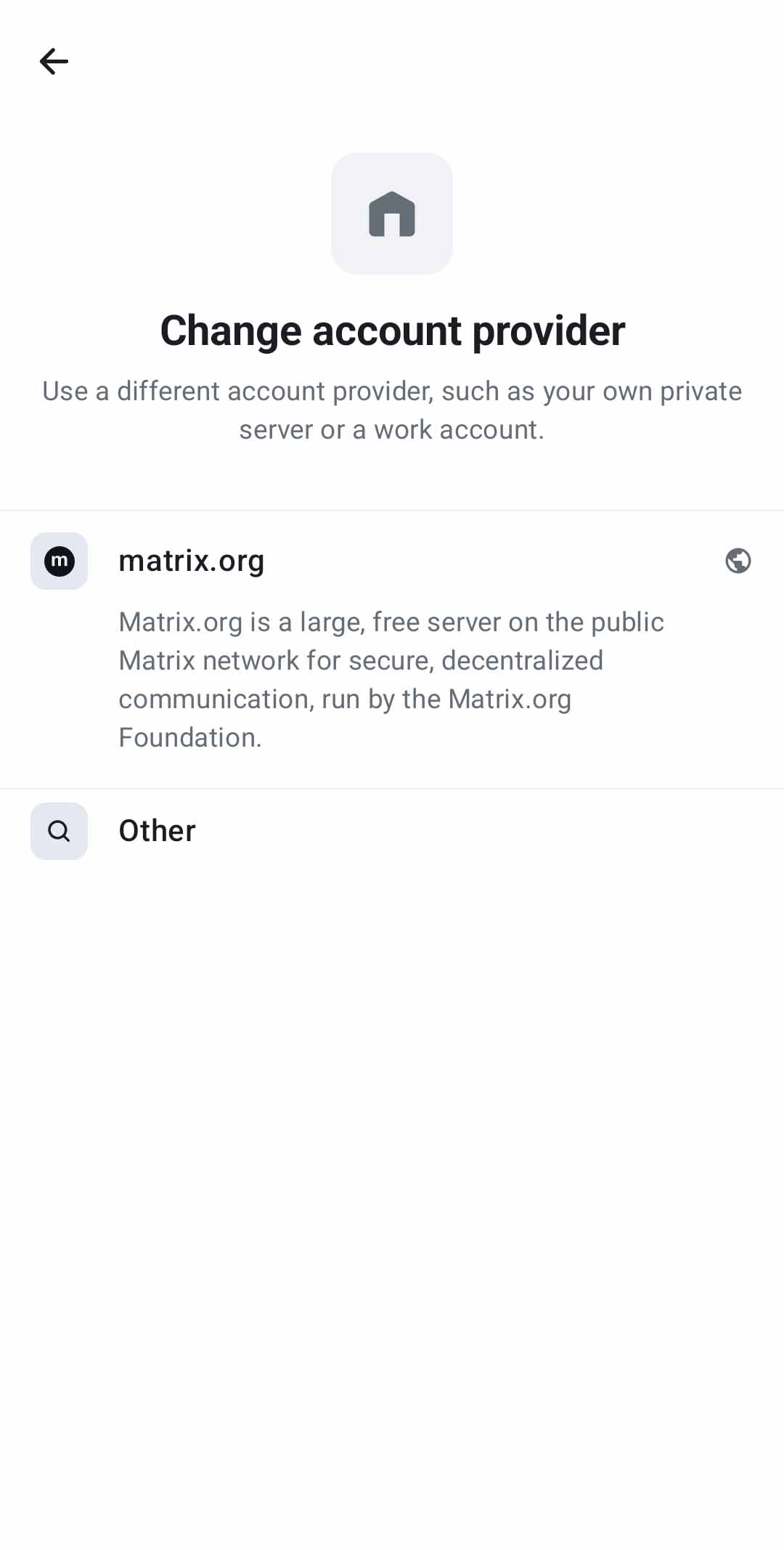Click the Matrix.org Foundation description text
Screen dimensions: 784x1550
(391, 679)
